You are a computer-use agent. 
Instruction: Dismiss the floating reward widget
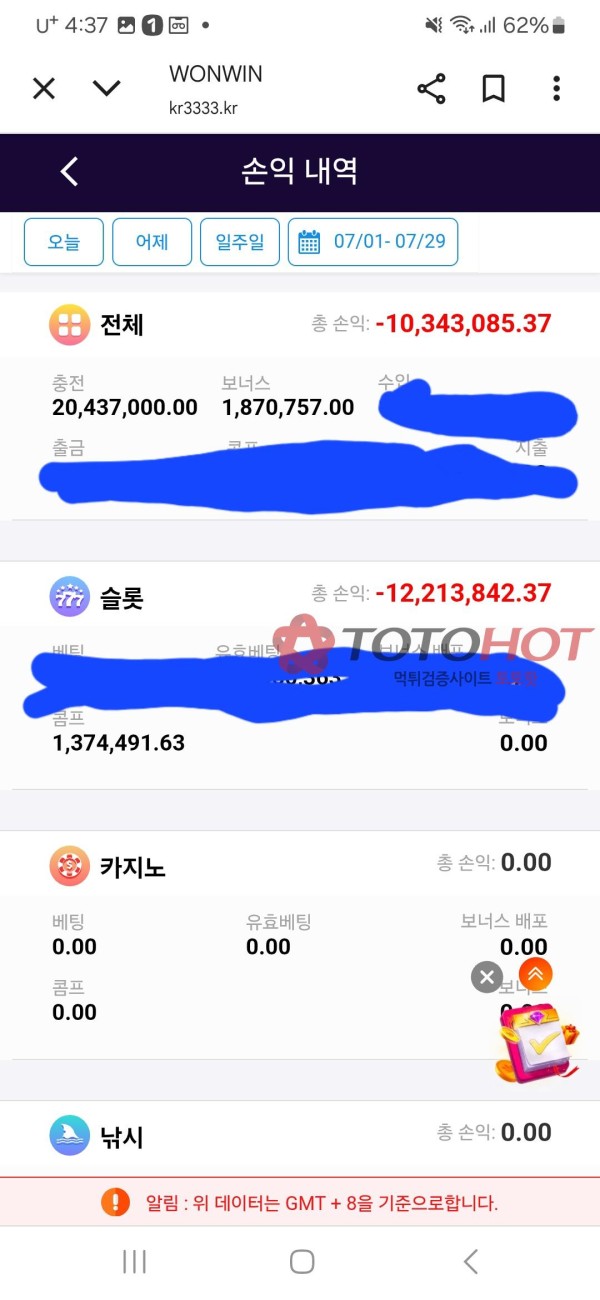click(x=486, y=977)
